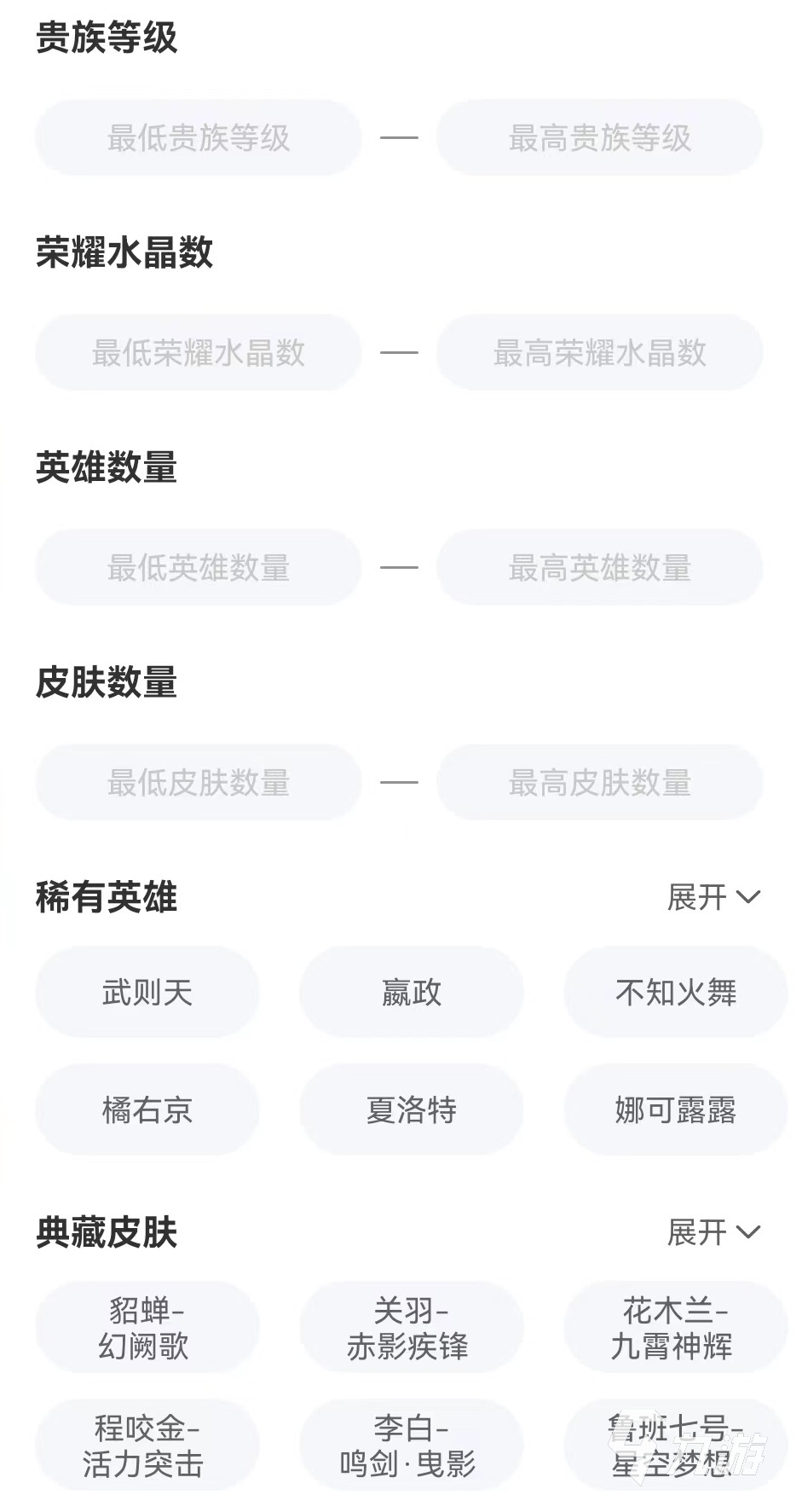Enter minimum in 最低荣耀水晶数 field
802x1512 pixels.
198,353
